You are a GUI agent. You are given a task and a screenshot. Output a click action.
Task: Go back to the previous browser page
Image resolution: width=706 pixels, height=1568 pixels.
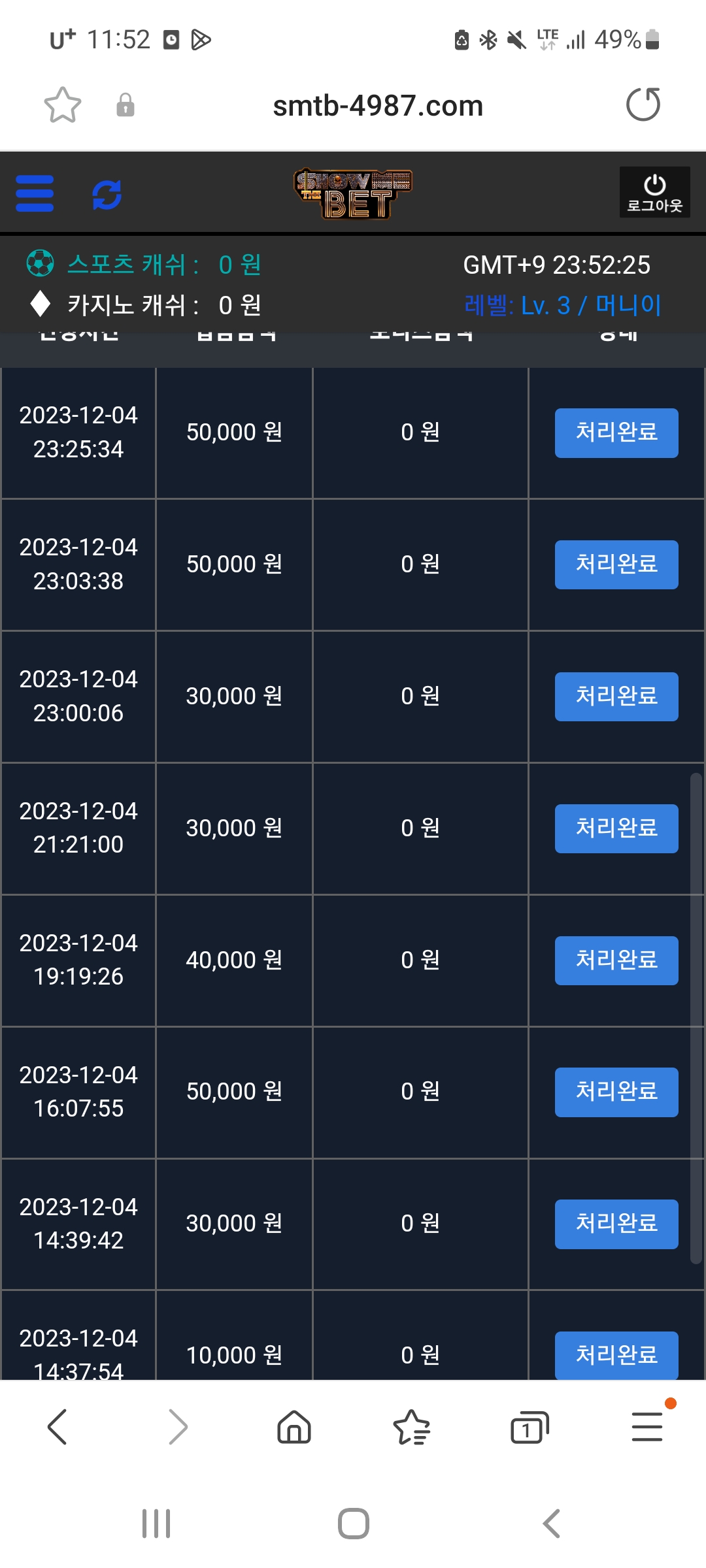[58, 1427]
